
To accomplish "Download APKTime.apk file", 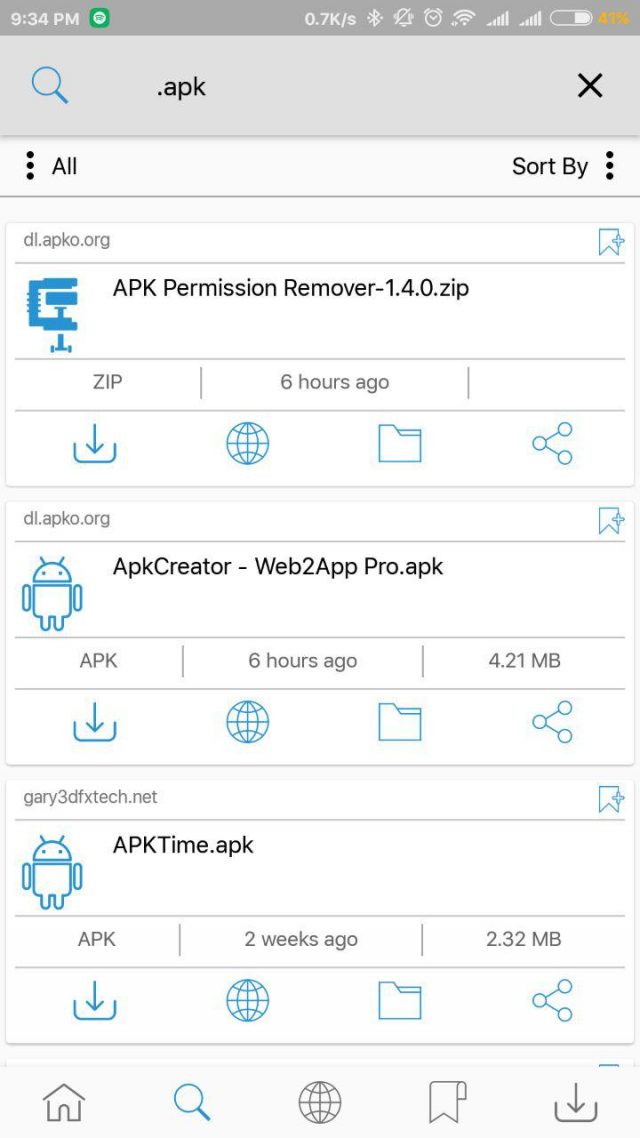I will [x=94, y=1001].
